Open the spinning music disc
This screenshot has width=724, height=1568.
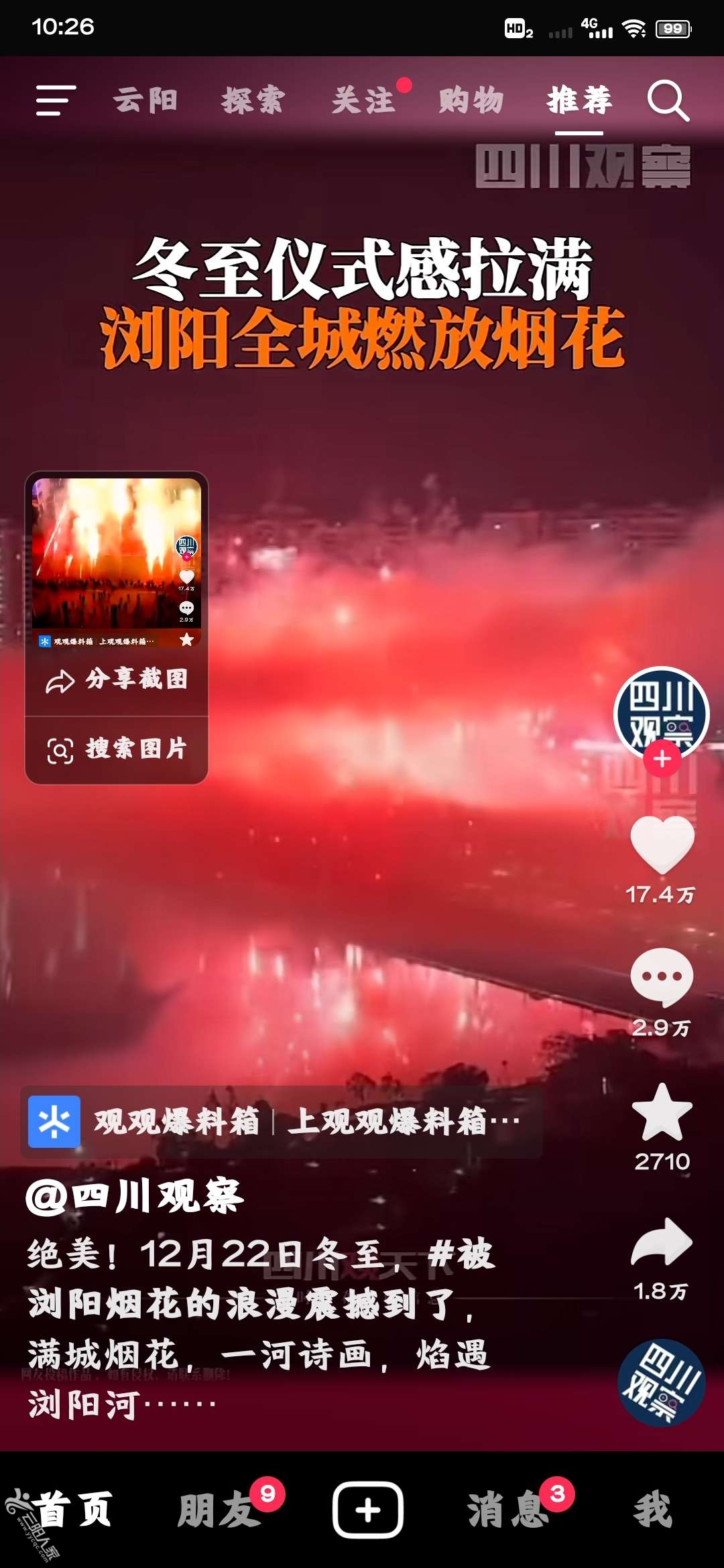pos(661,1382)
